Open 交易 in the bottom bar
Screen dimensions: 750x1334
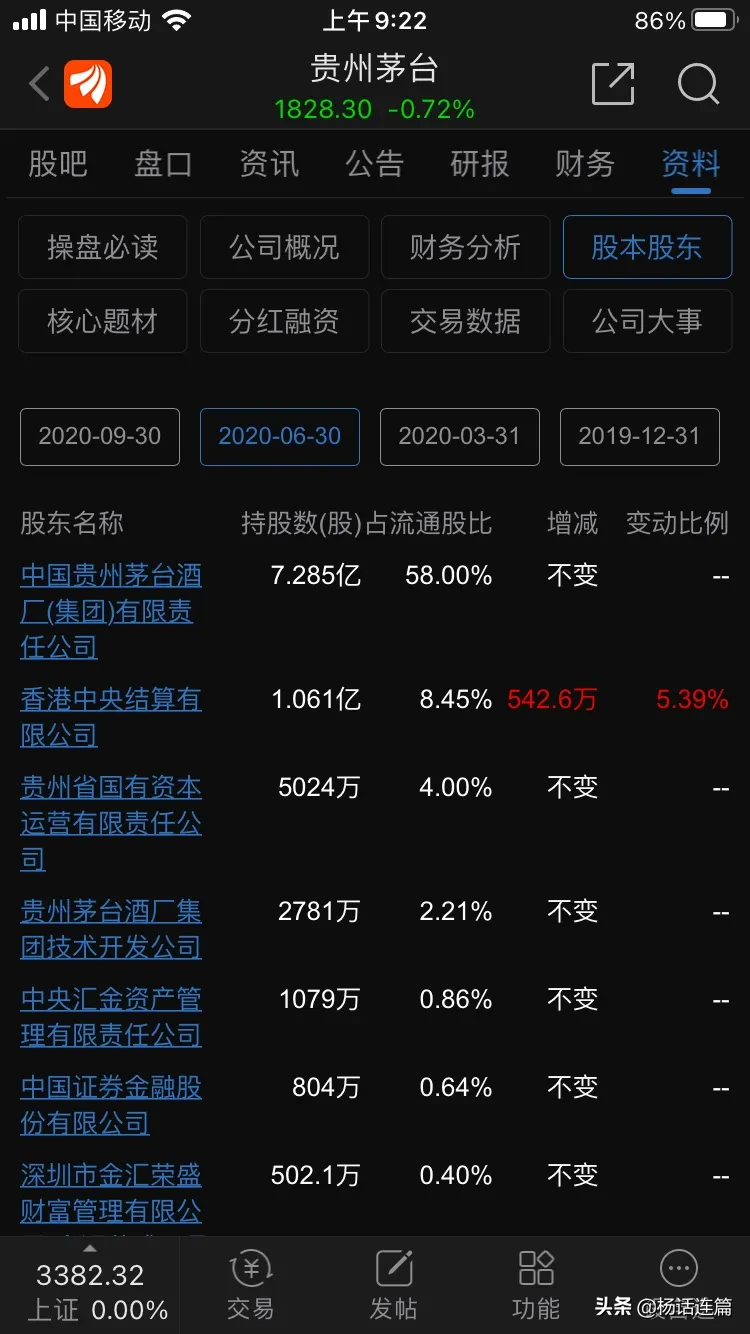pyautogui.click(x=250, y=1284)
